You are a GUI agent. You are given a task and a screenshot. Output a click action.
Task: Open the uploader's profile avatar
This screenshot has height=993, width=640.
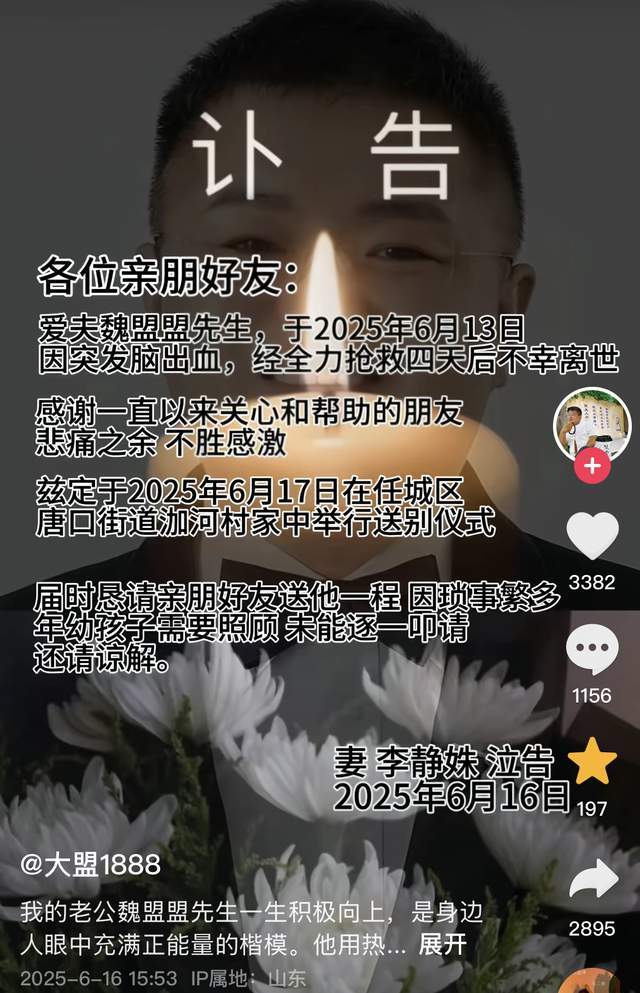(592, 424)
